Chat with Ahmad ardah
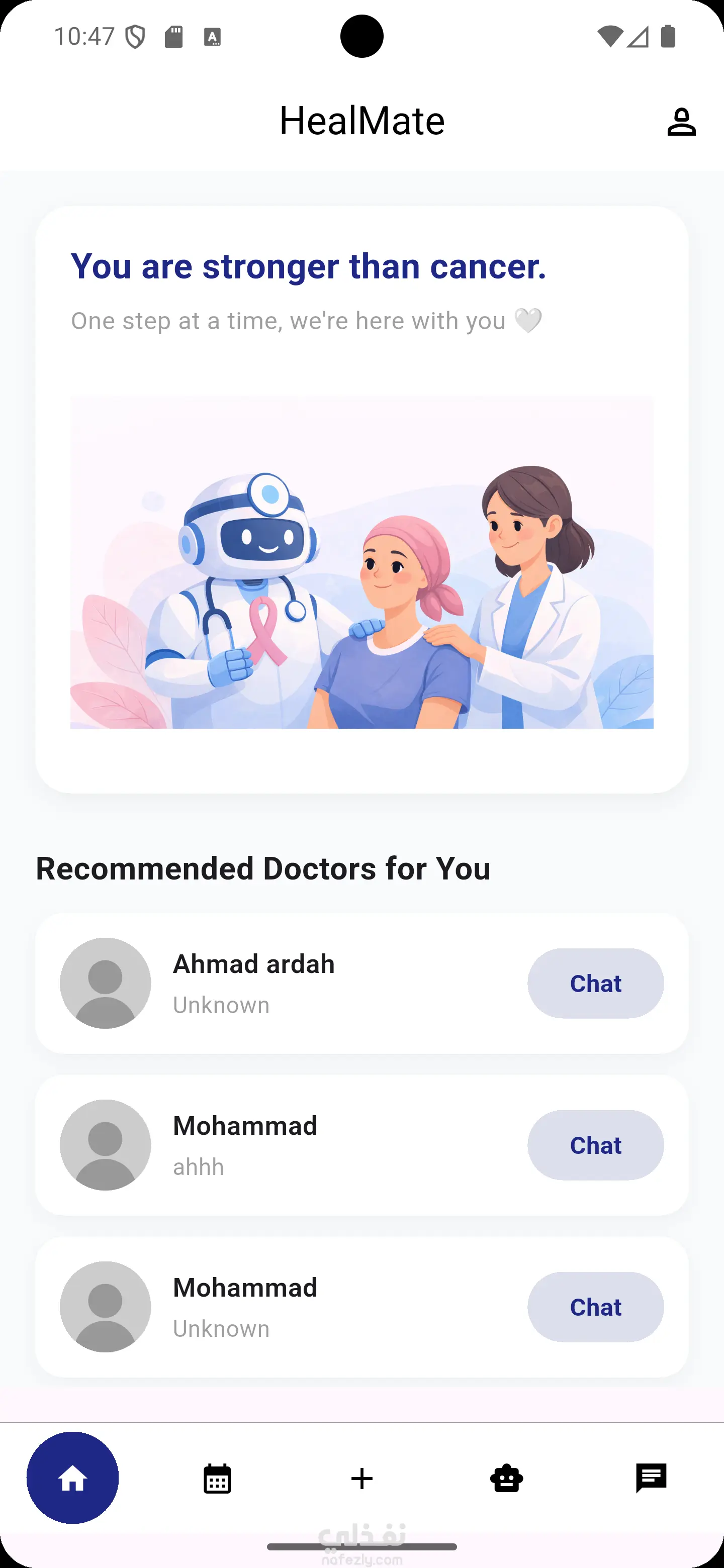 pyautogui.click(x=595, y=983)
